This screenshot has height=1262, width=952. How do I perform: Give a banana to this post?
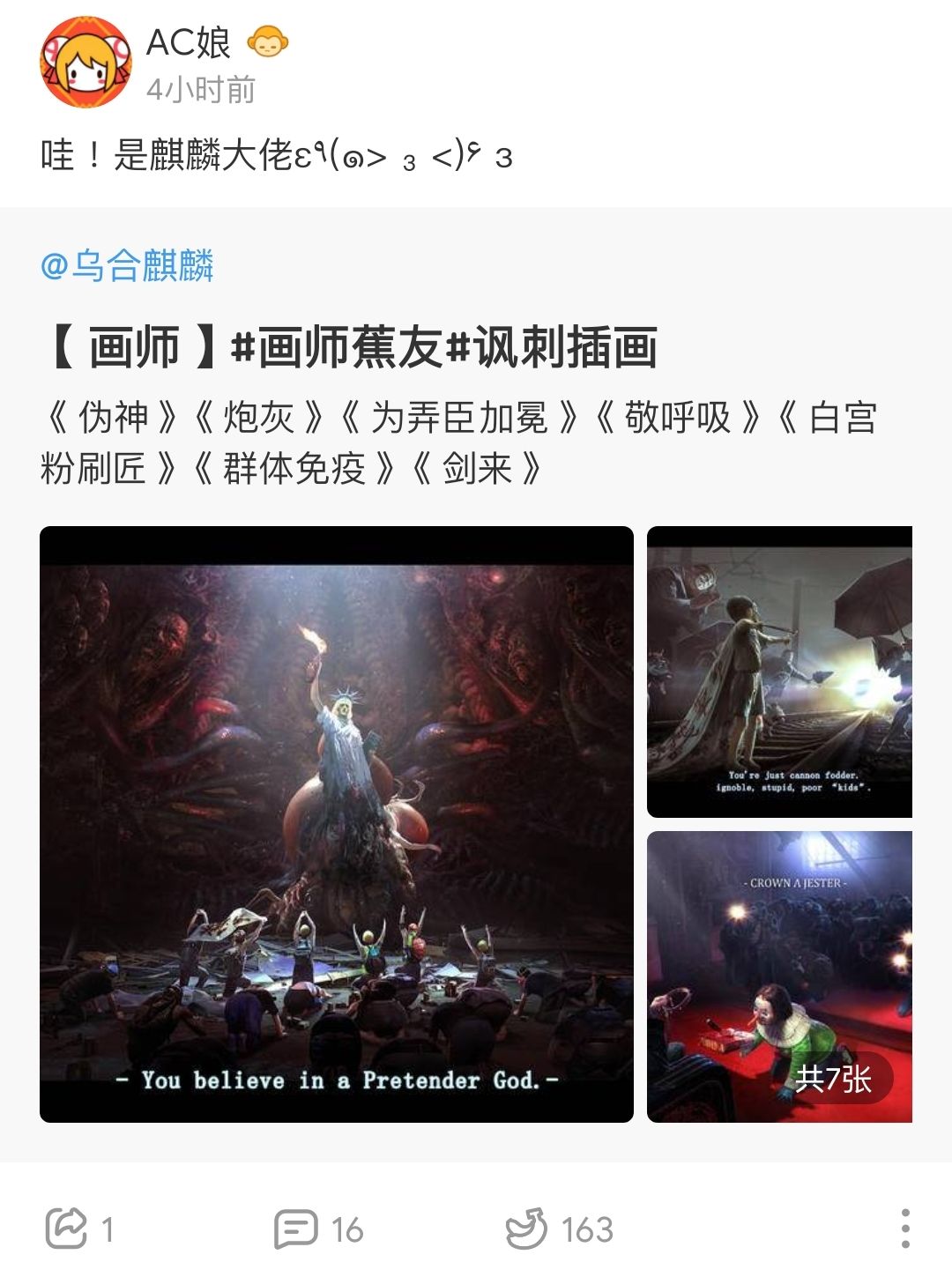[558, 1229]
